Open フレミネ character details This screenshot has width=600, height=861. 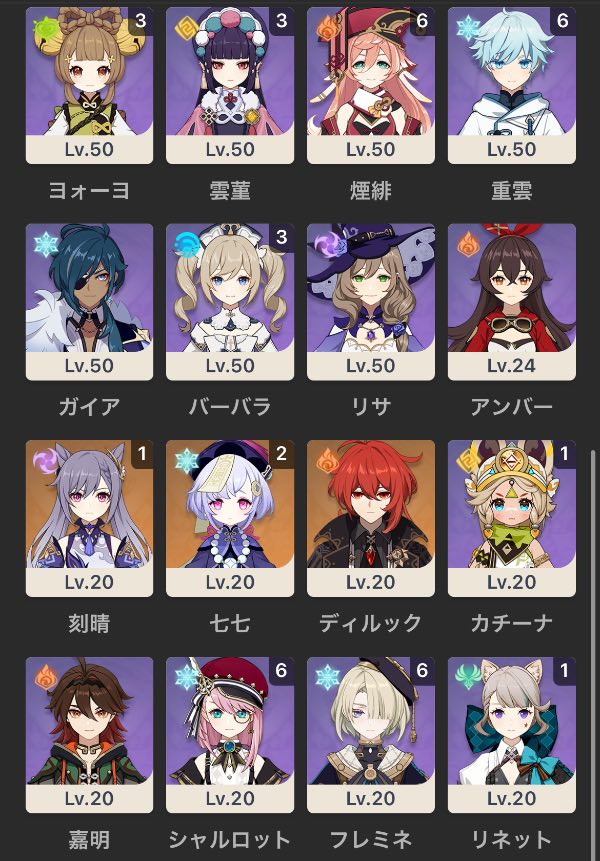(x=371, y=735)
